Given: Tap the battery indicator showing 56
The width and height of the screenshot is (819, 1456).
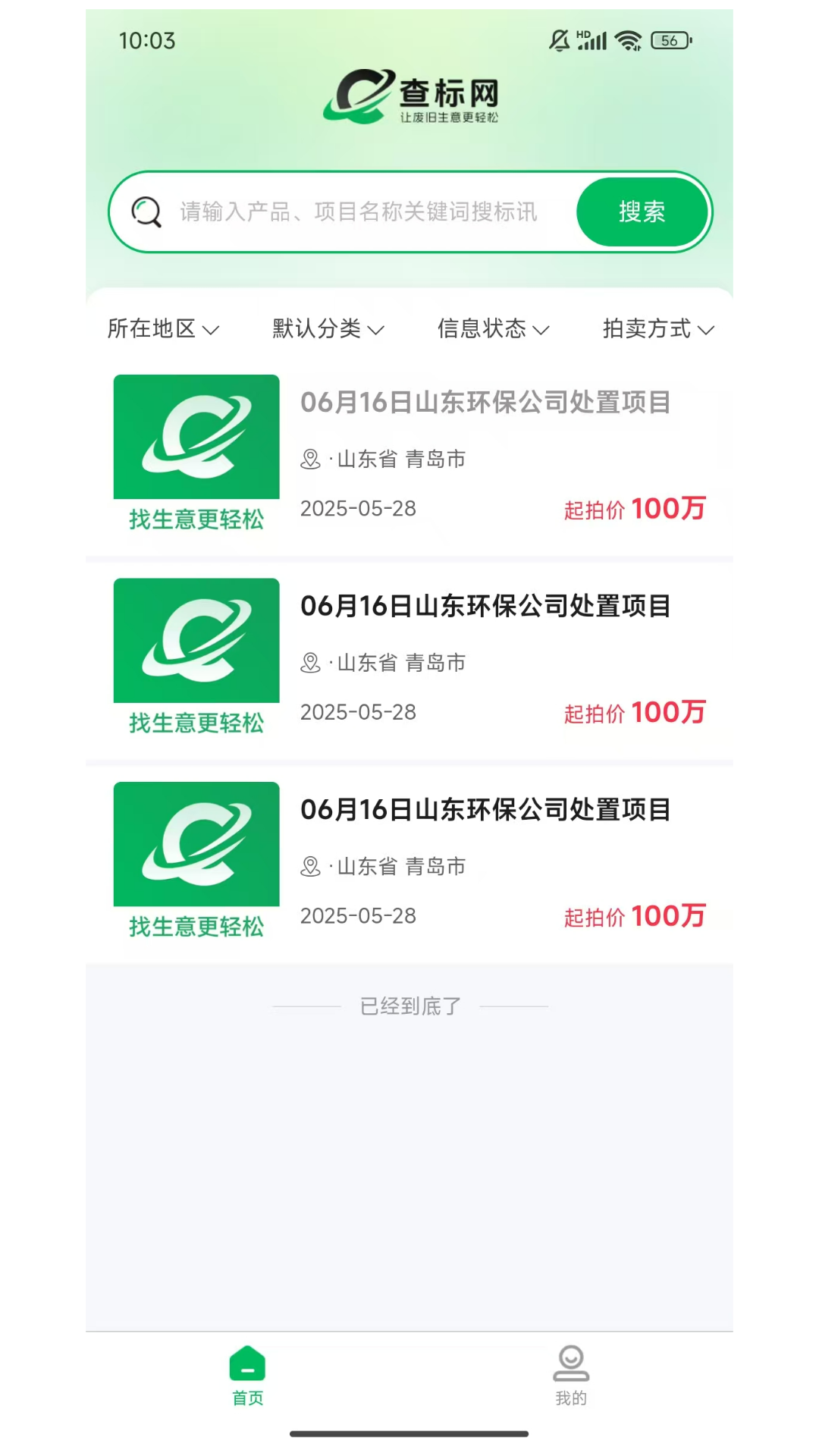Looking at the screenshot, I should 670,40.
